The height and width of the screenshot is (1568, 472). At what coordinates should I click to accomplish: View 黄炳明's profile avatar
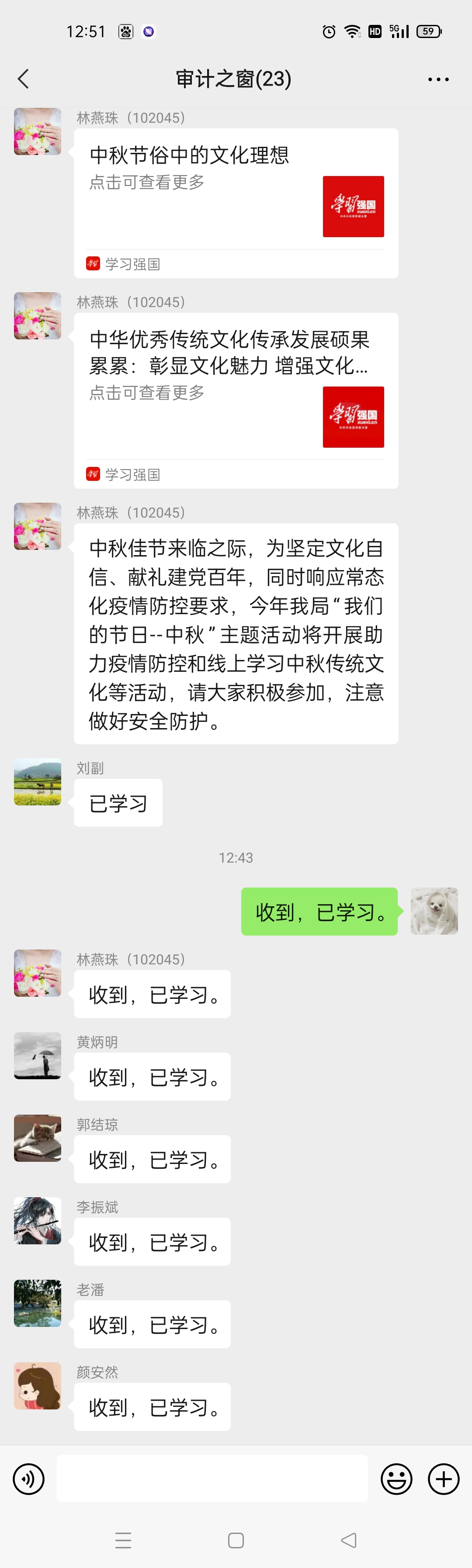[x=38, y=1056]
